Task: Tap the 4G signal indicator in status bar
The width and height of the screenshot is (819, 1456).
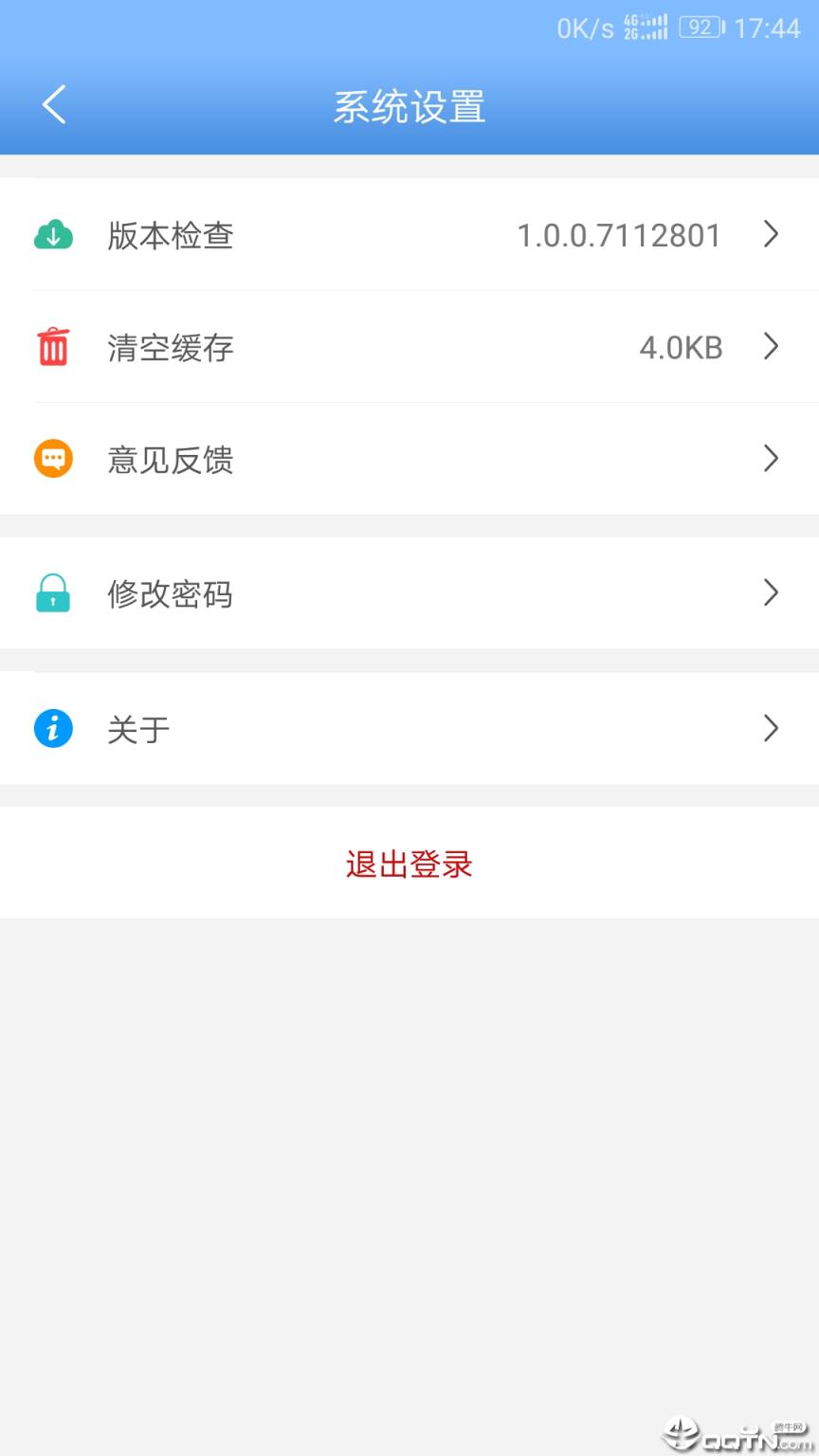Action: 647,26
